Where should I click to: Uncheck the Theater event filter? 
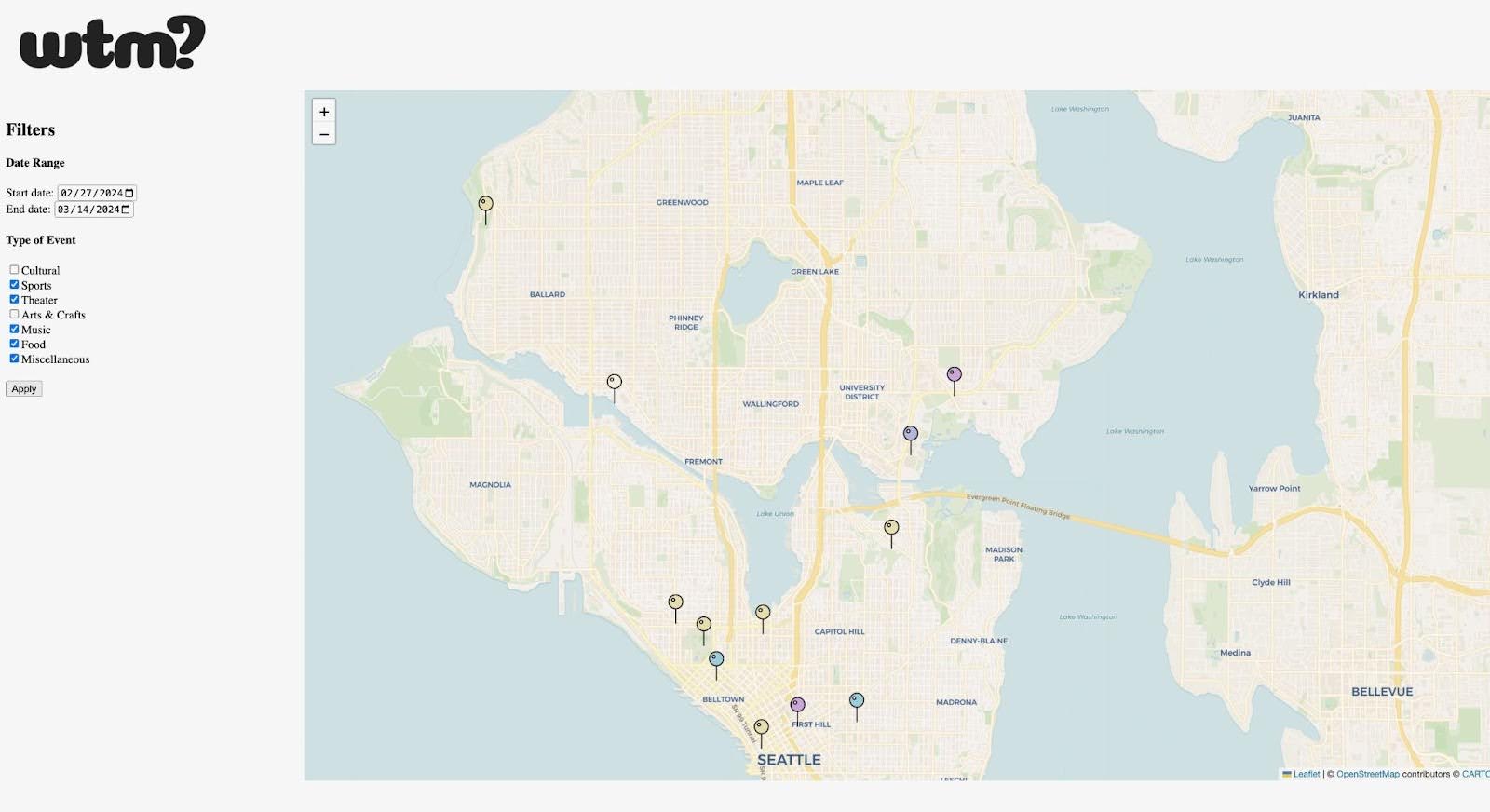tap(14, 300)
